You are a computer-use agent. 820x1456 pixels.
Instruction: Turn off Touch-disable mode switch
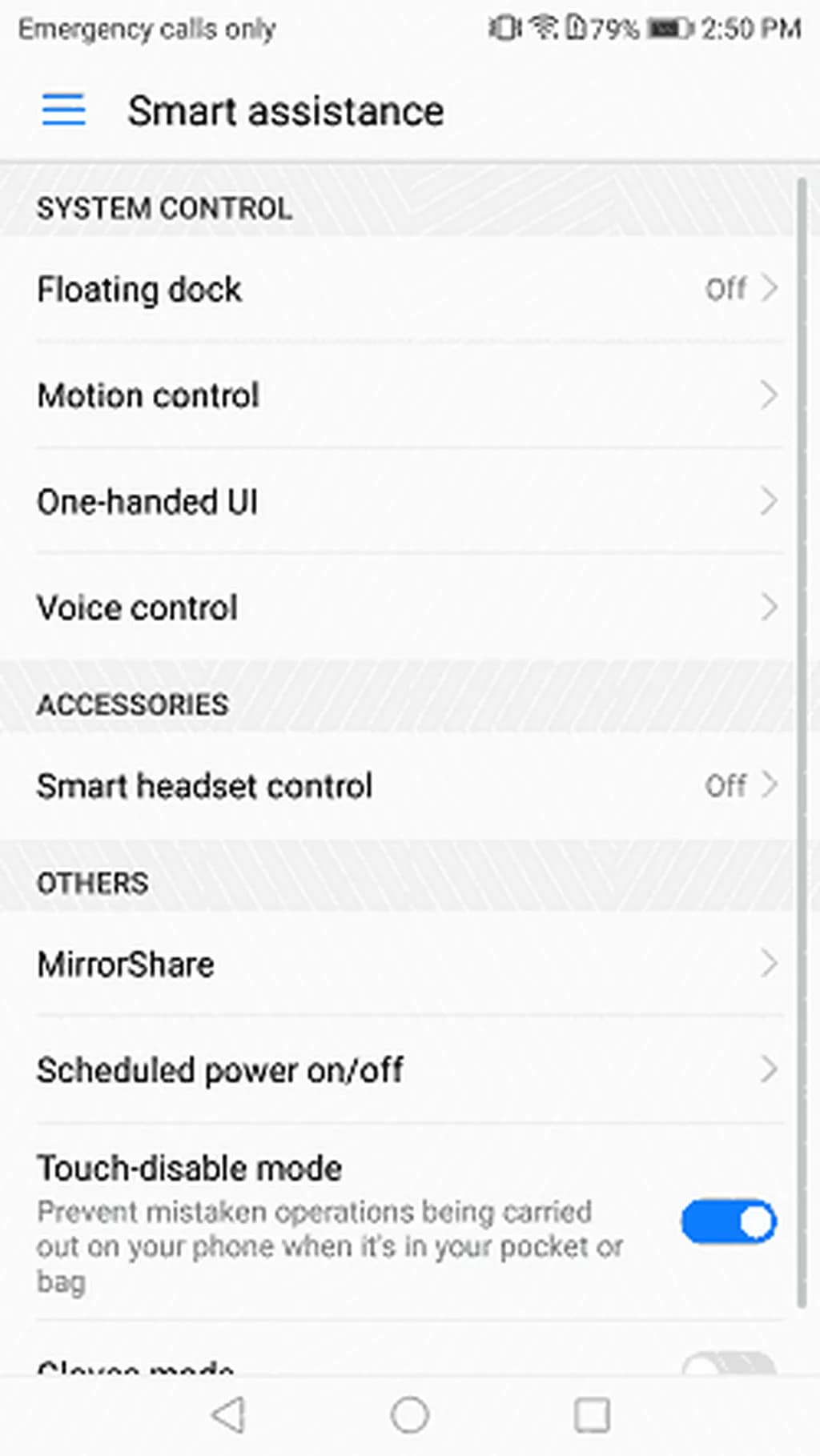click(x=728, y=1221)
